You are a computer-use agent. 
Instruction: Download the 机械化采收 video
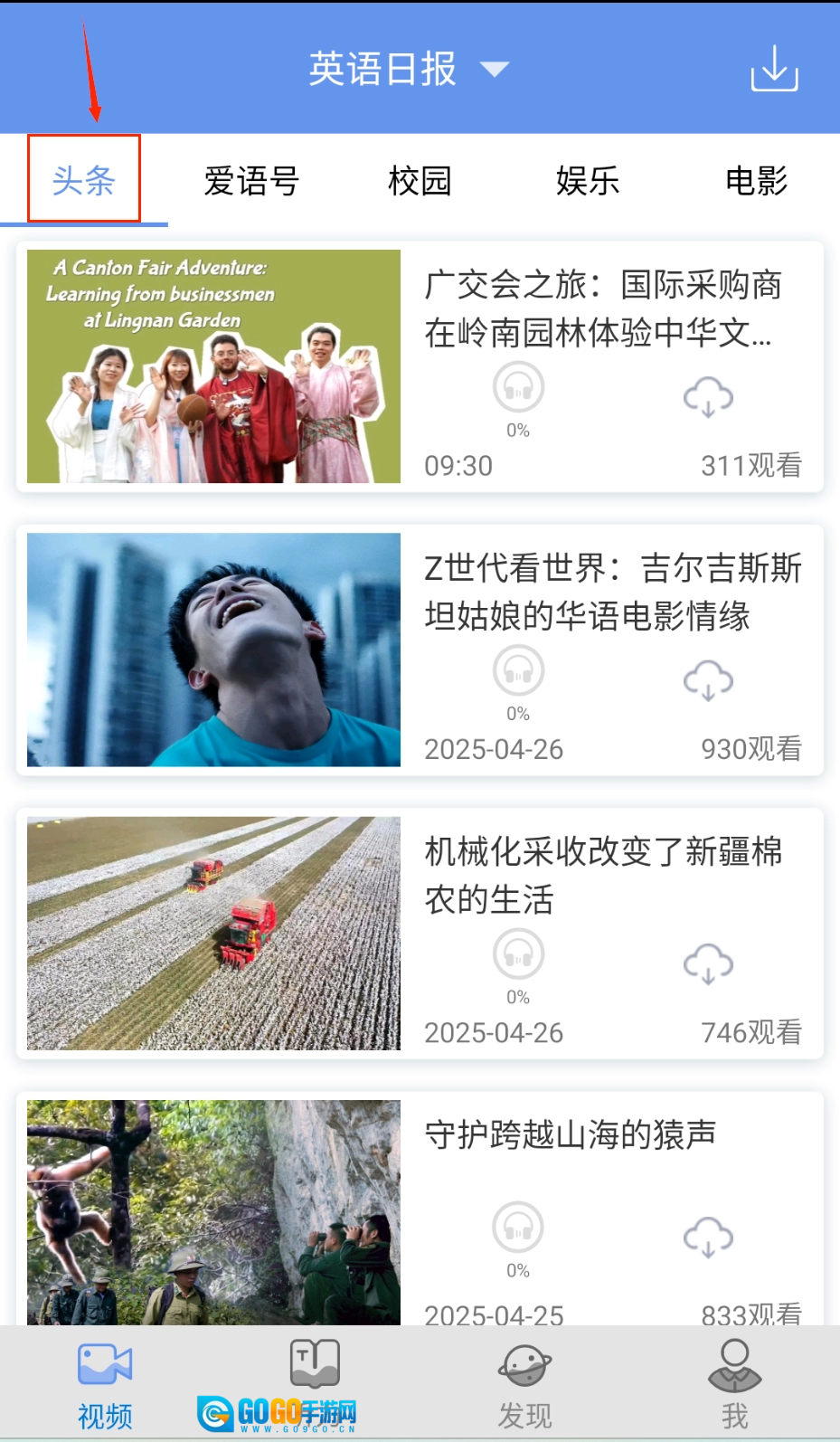tap(708, 963)
